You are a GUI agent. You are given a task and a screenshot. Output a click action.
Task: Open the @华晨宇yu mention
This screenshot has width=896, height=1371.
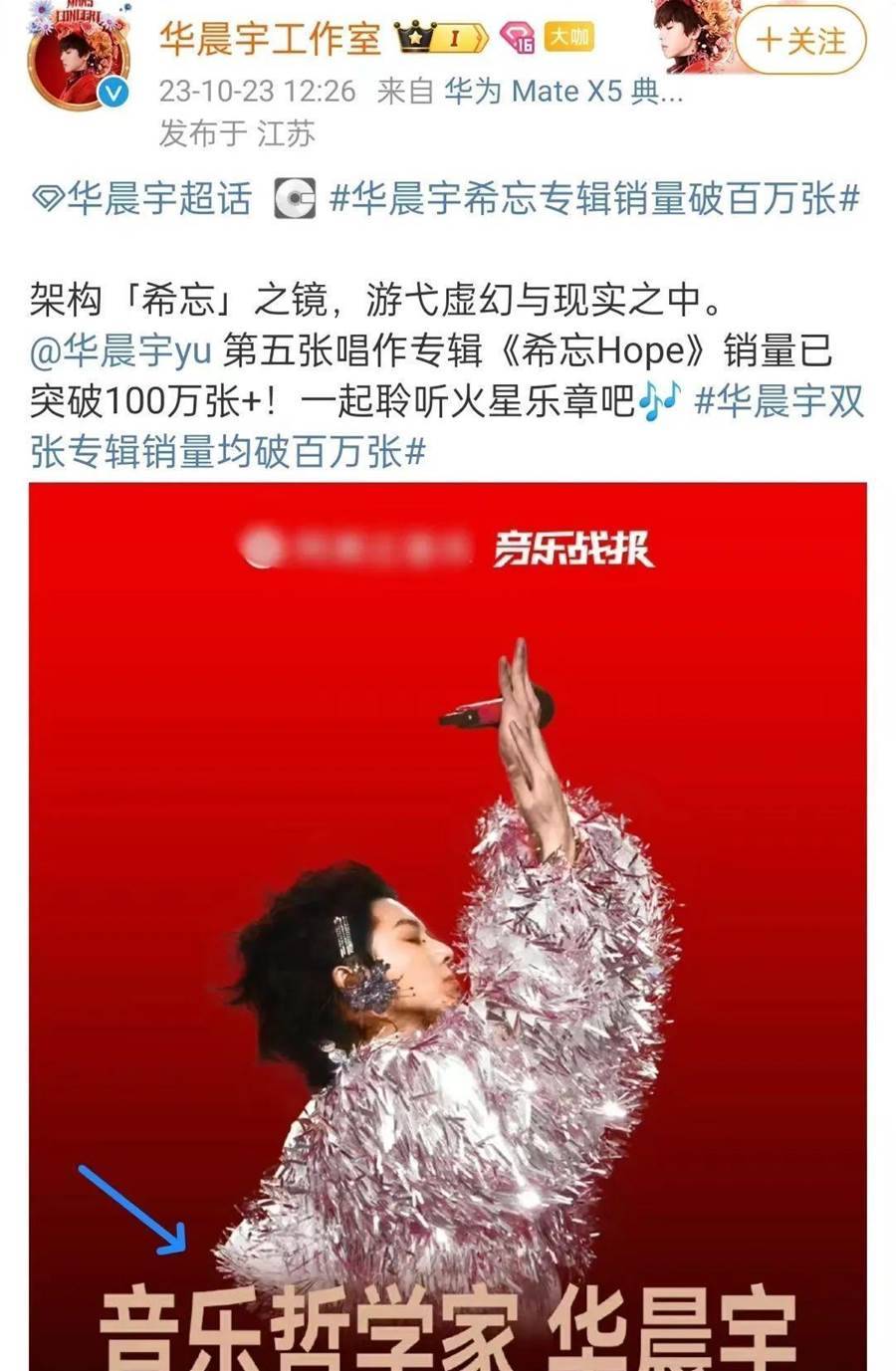point(121,350)
